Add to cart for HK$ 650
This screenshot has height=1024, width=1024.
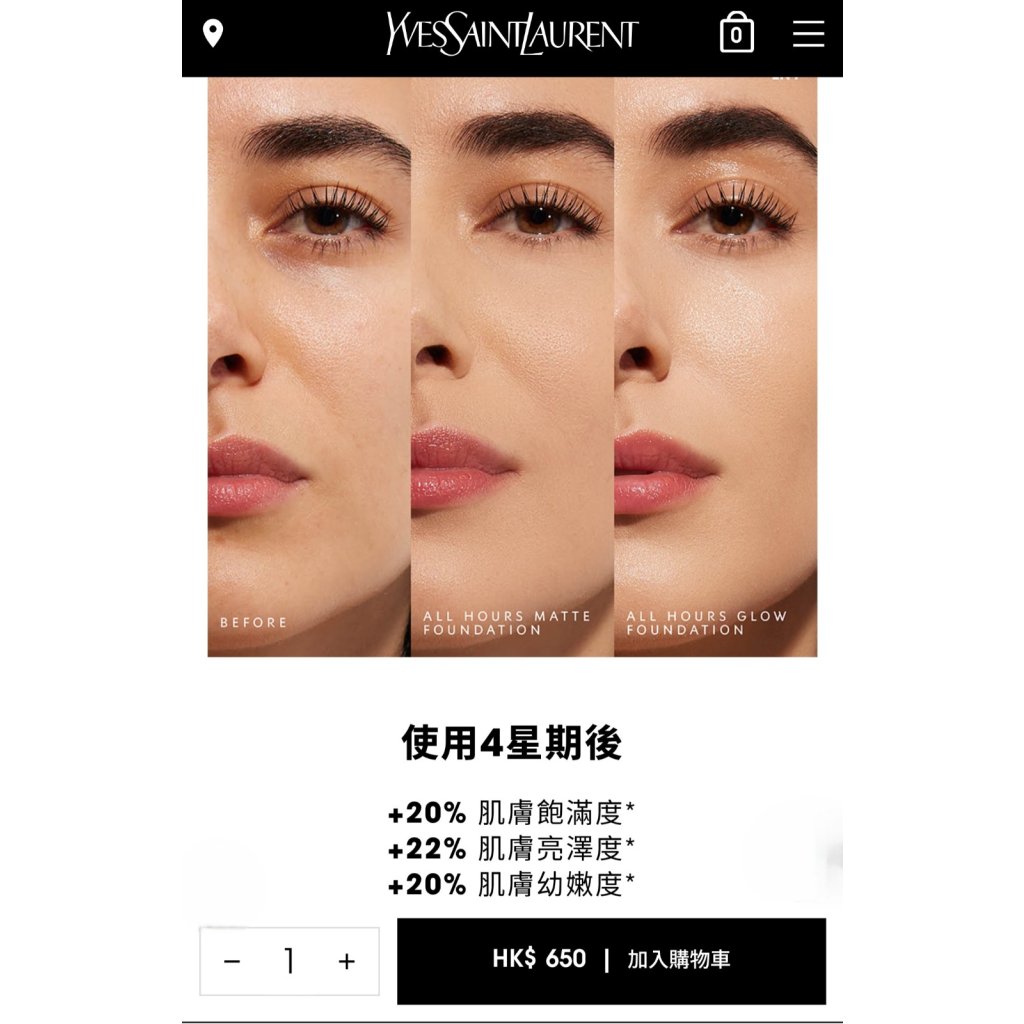pyautogui.click(x=611, y=960)
